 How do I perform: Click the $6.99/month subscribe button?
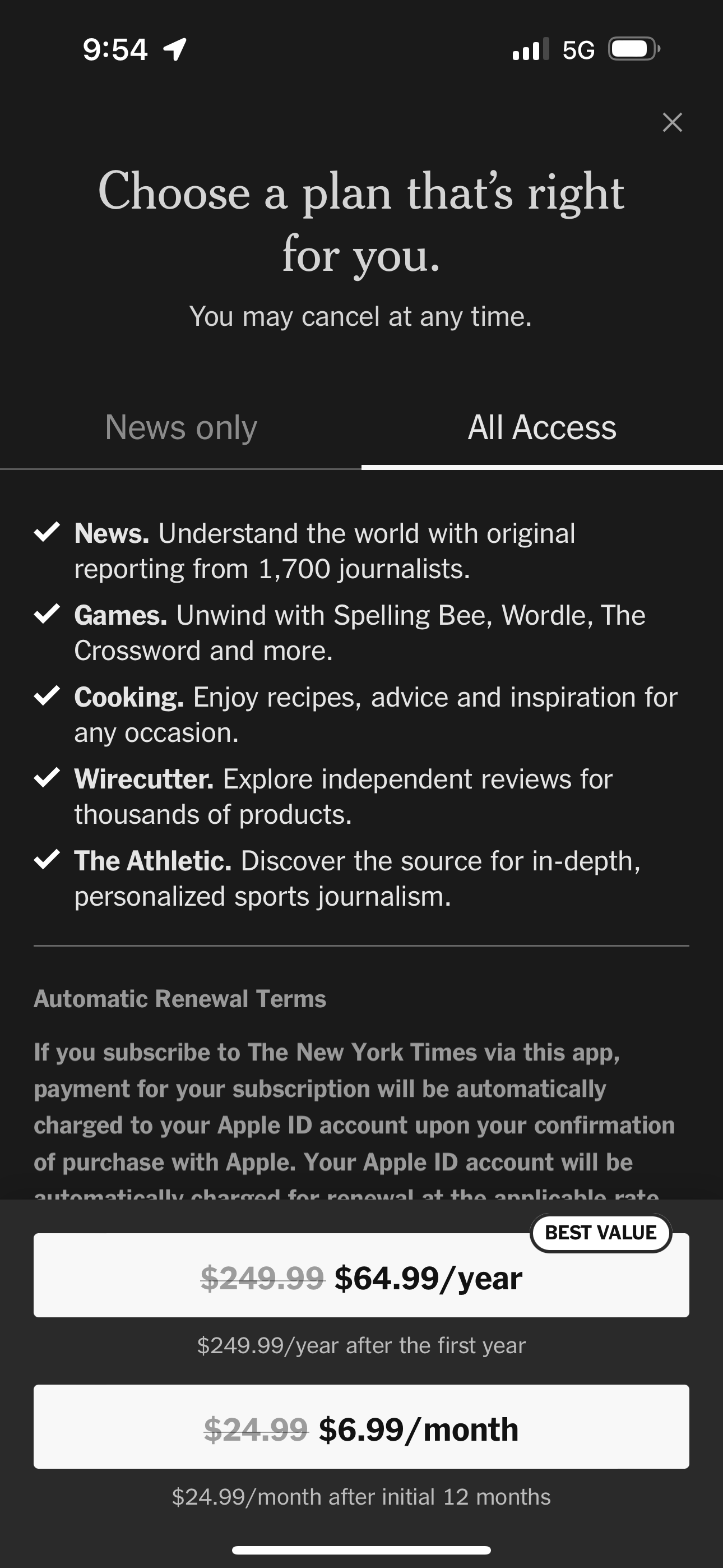(x=361, y=1428)
